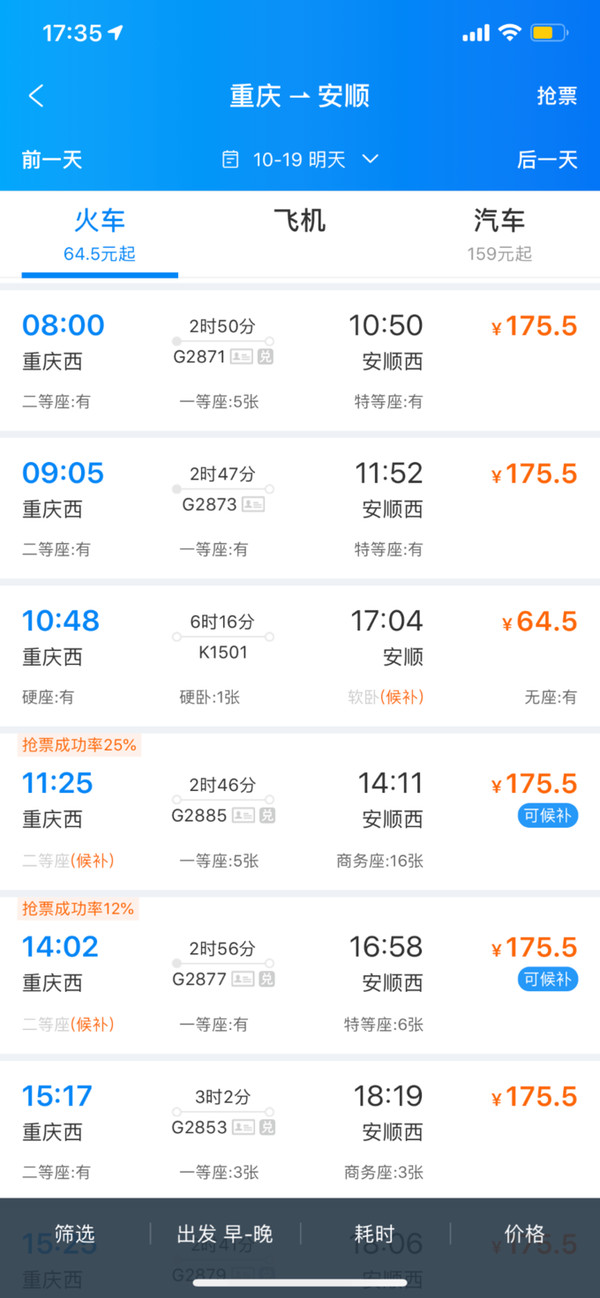This screenshot has height=1298, width=600.
Task: Sort trains by 价格
Action: tap(525, 1234)
